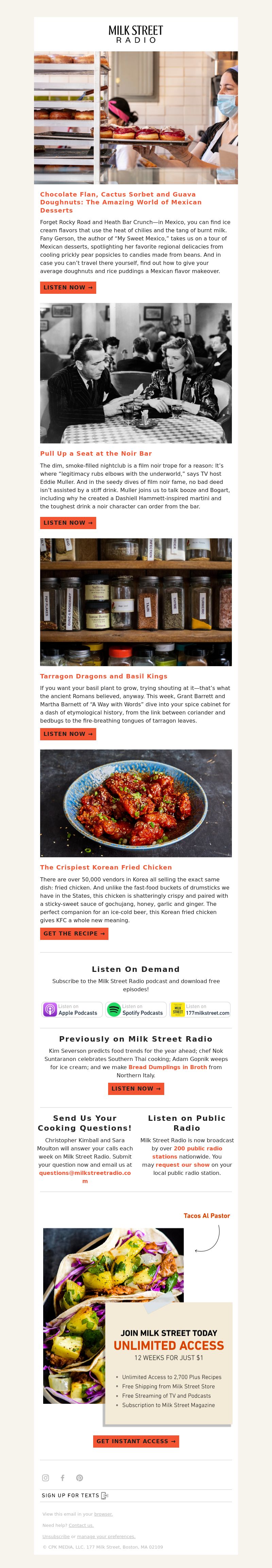The image size is (272, 1568).
Task: Open Listen Now for the Noir Bar
Action: coord(68,523)
